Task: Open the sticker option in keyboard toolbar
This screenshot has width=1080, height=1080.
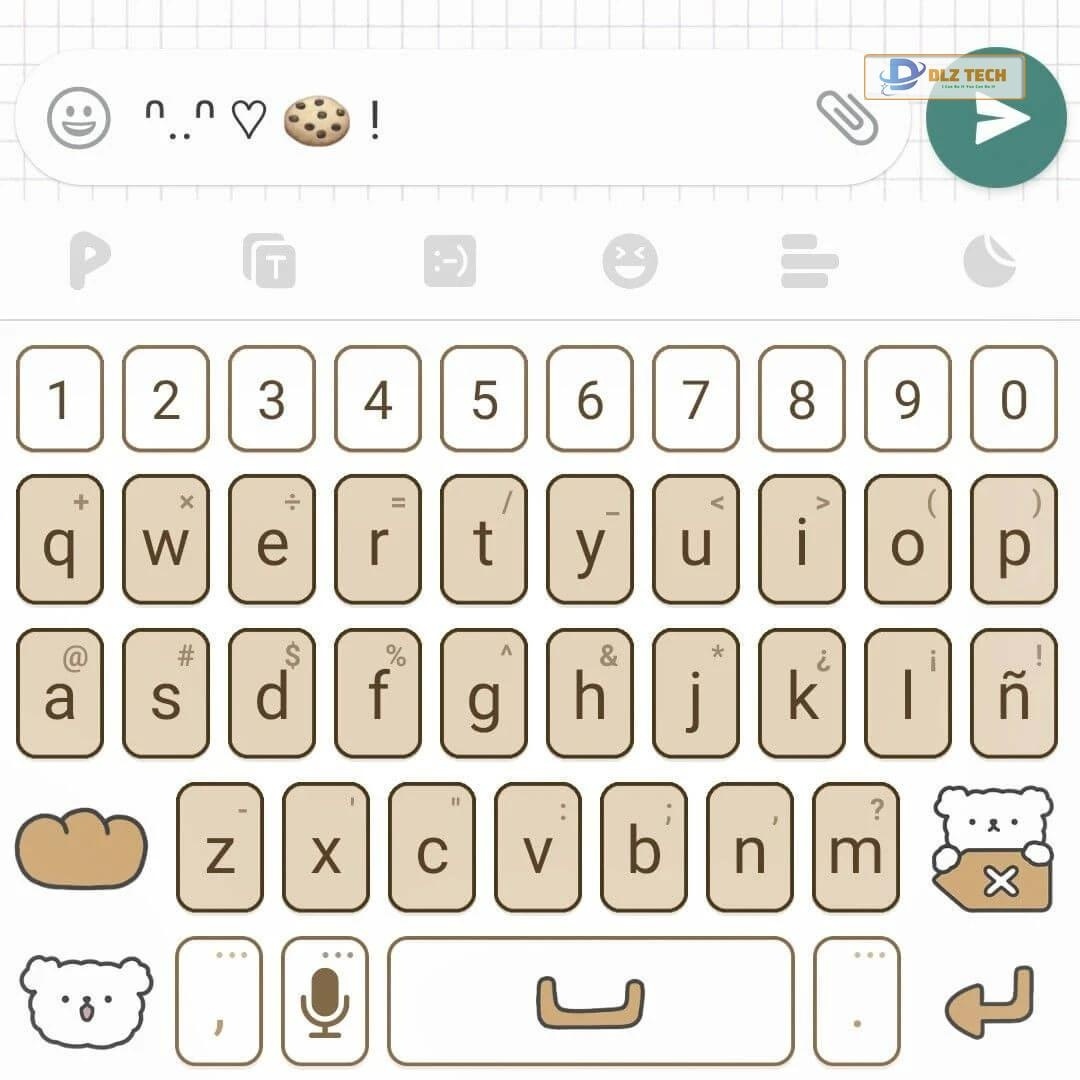Action: point(989,262)
